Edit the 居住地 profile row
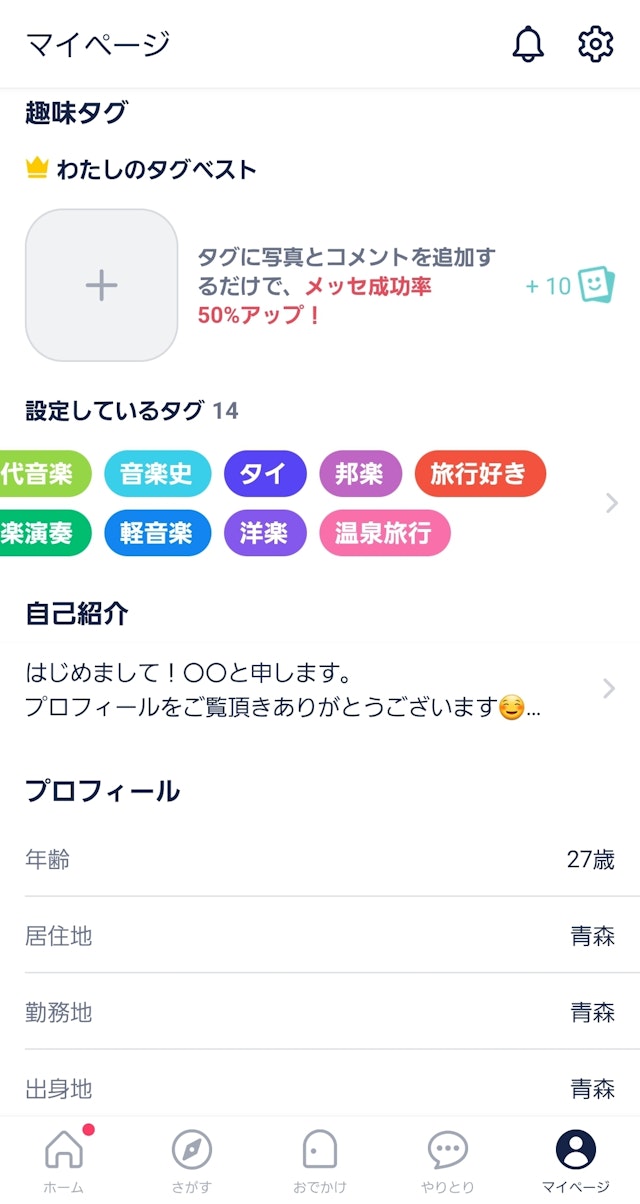Screen dimensions: 640x1204 click(x=320, y=936)
